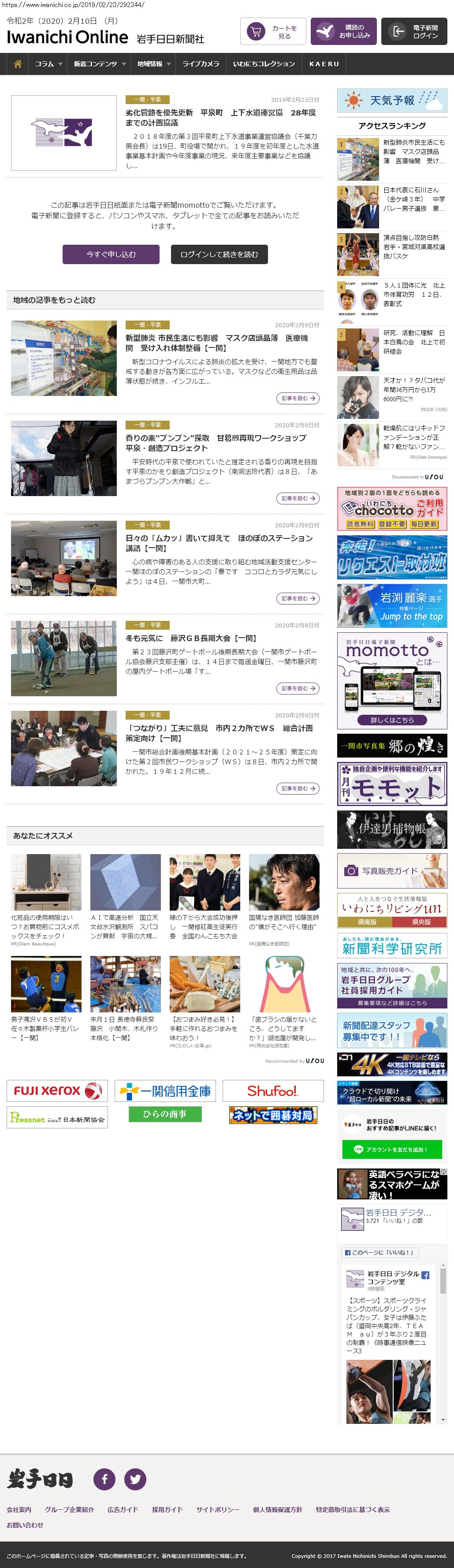Open the momotto 詳しくはこちら banner
Viewport: 454px width, 1568px height.
(x=392, y=720)
